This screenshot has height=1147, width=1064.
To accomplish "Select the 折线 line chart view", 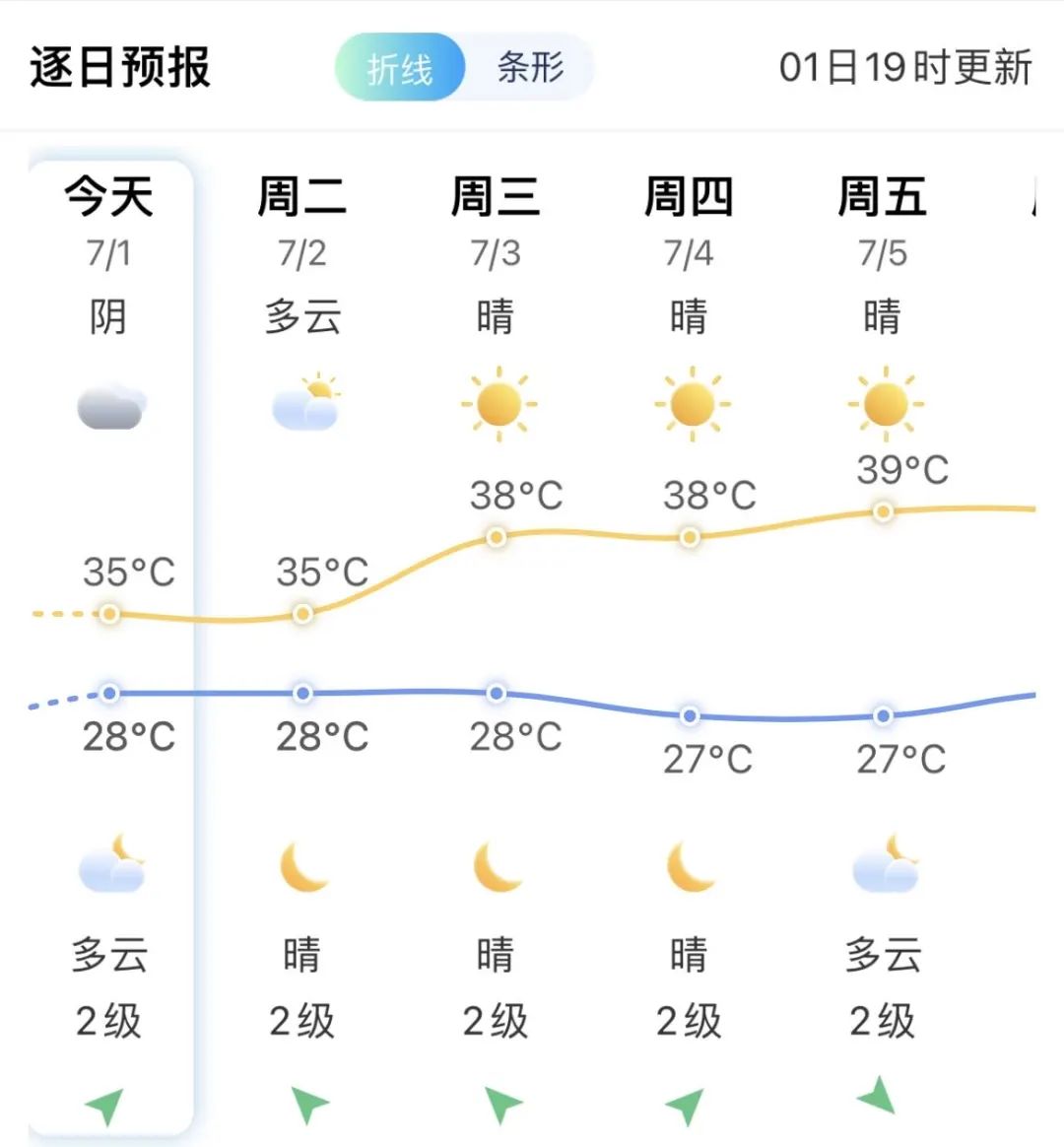I will (400, 67).
